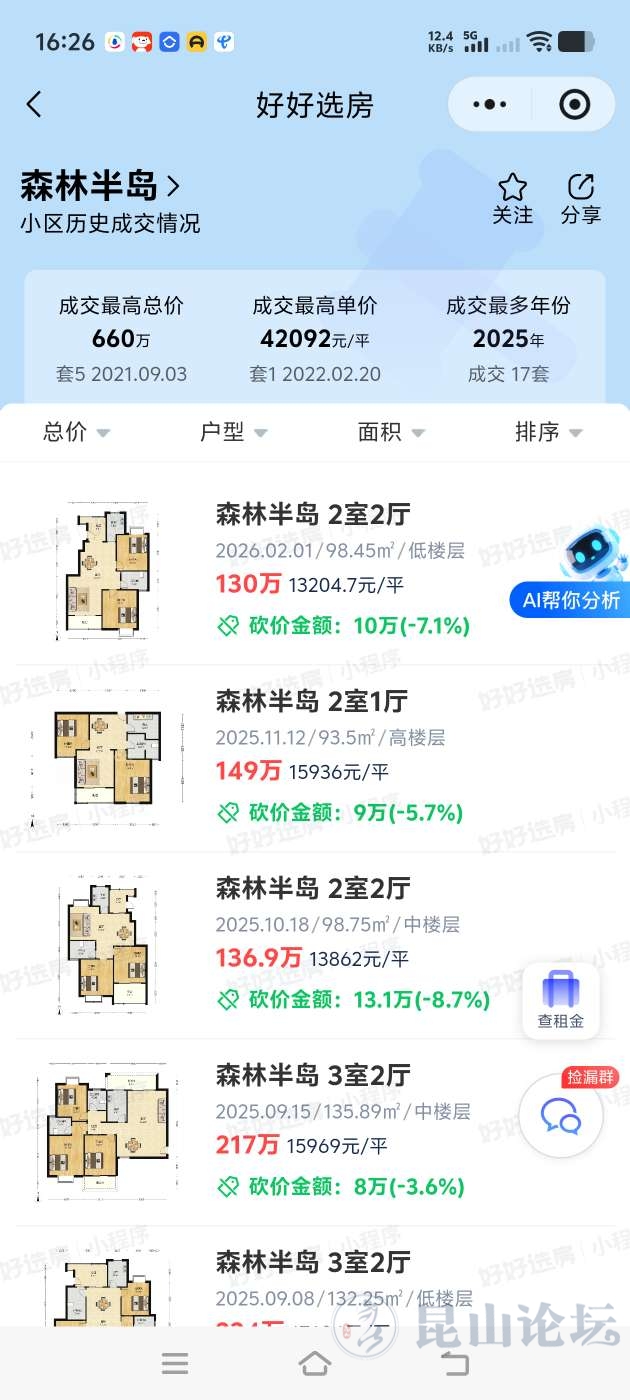
Task: Open the 排序 sort dropdown
Action: point(548,432)
